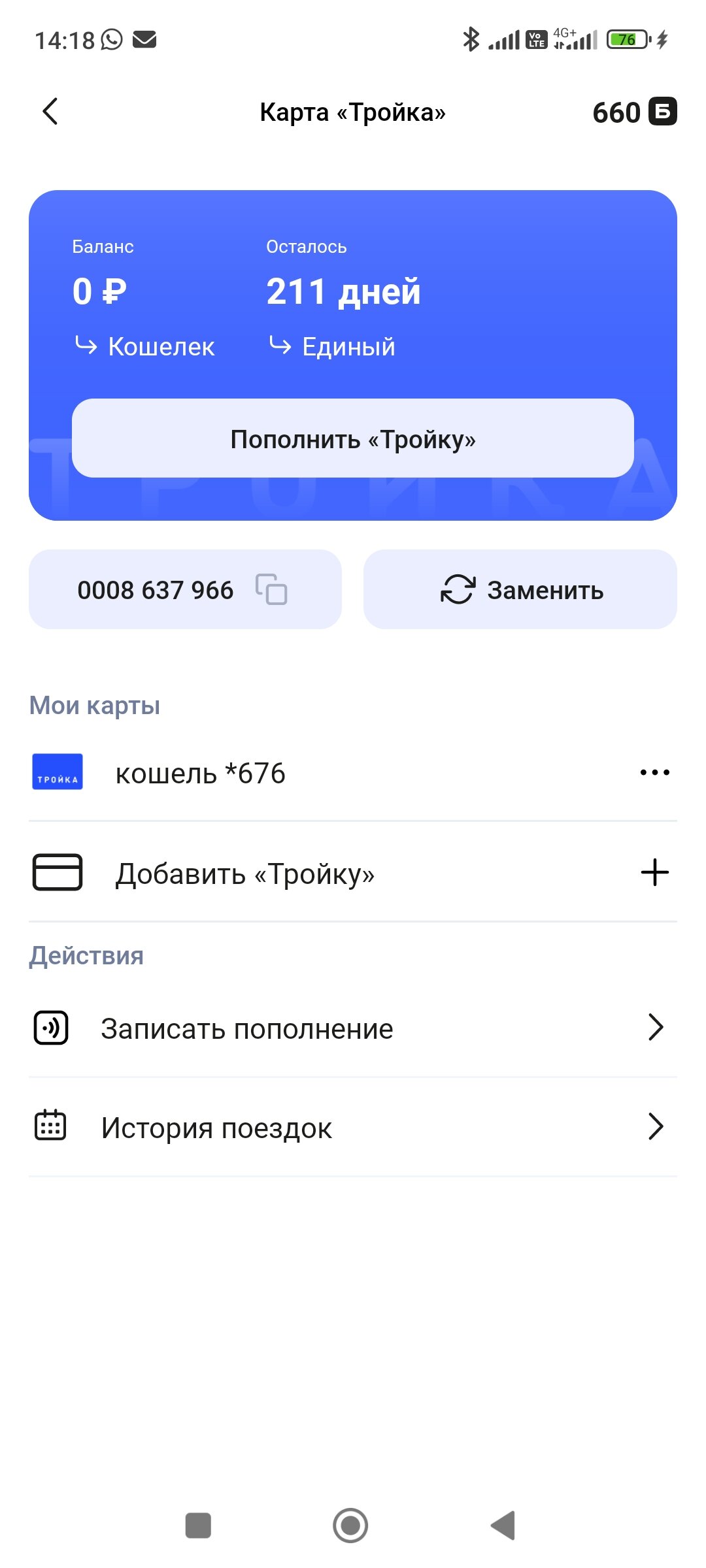706x1568 pixels.
Task: Copy card number 0008 637 966
Action: pos(186,589)
